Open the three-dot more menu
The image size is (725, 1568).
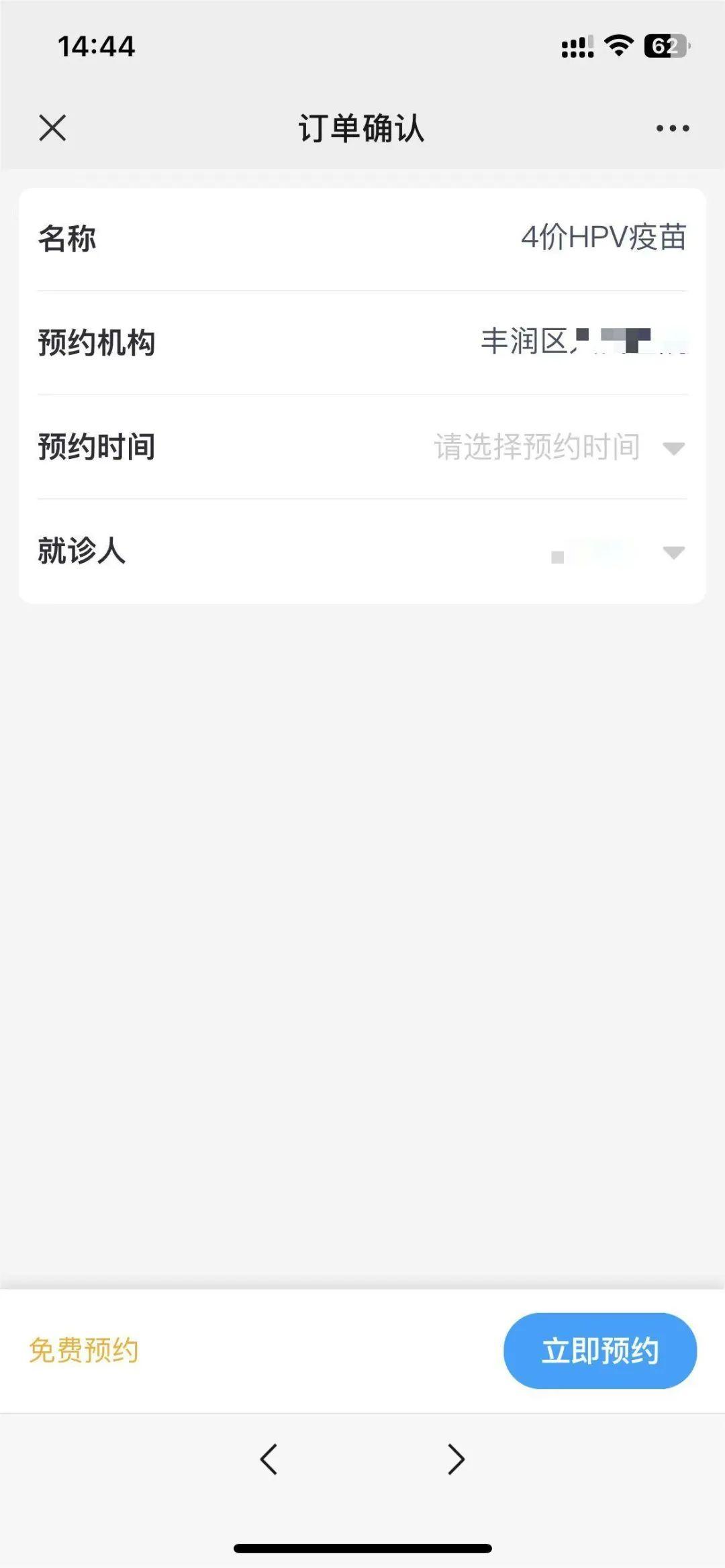pos(672,128)
